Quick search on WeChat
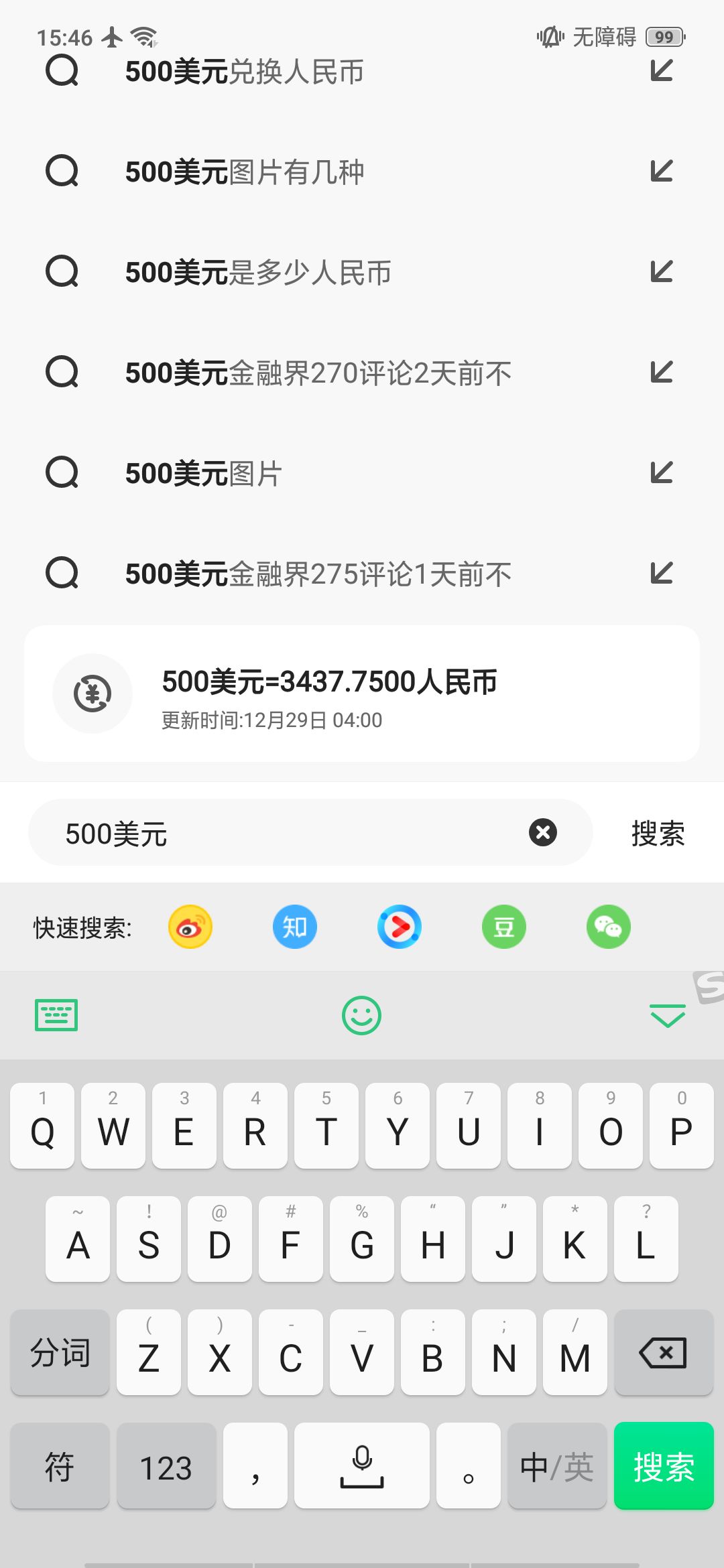This screenshot has height=1568, width=724. pyautogui.click(x=609, y=927)
